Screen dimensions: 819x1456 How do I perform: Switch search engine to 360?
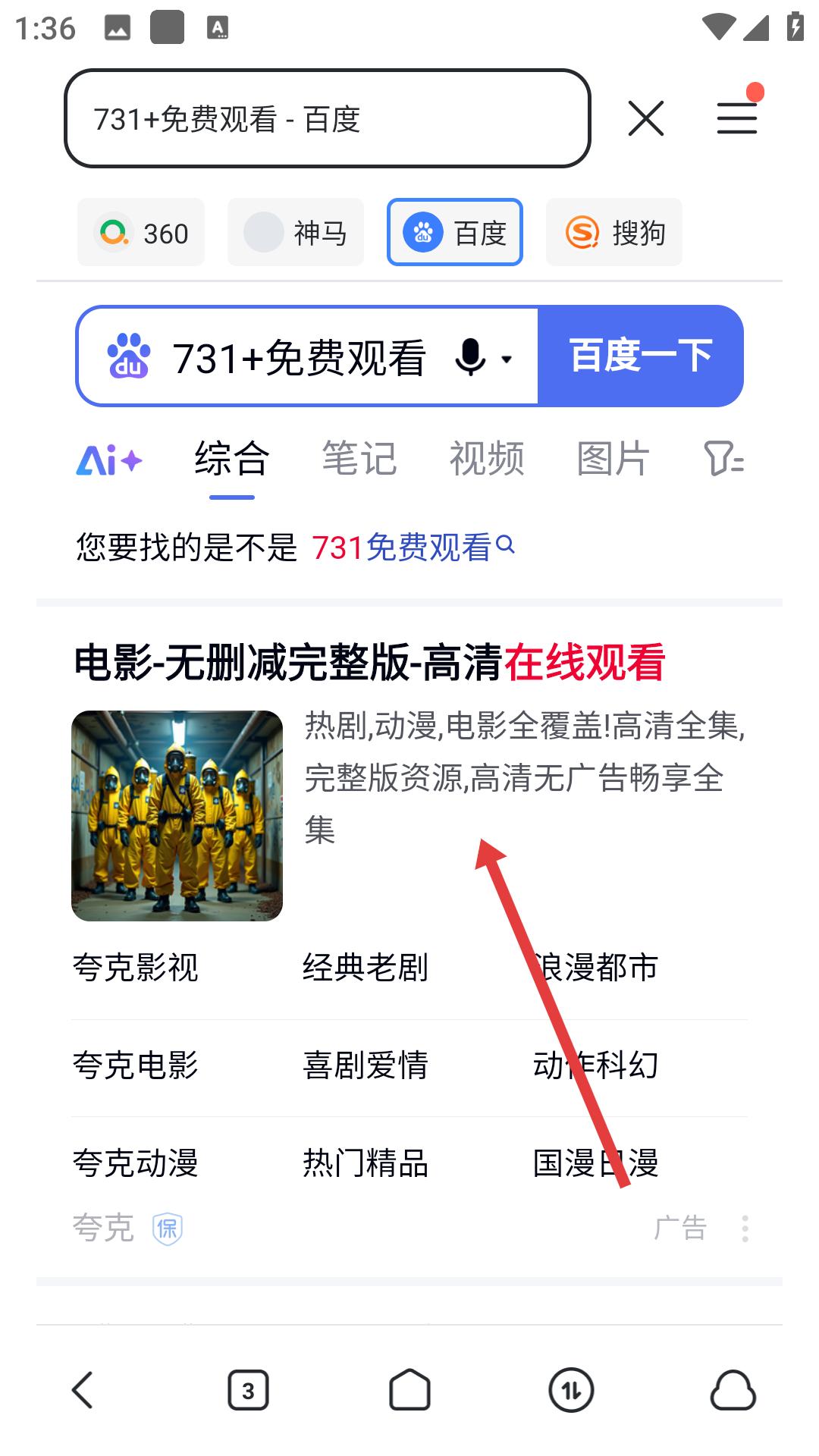(x=141, y=233)
